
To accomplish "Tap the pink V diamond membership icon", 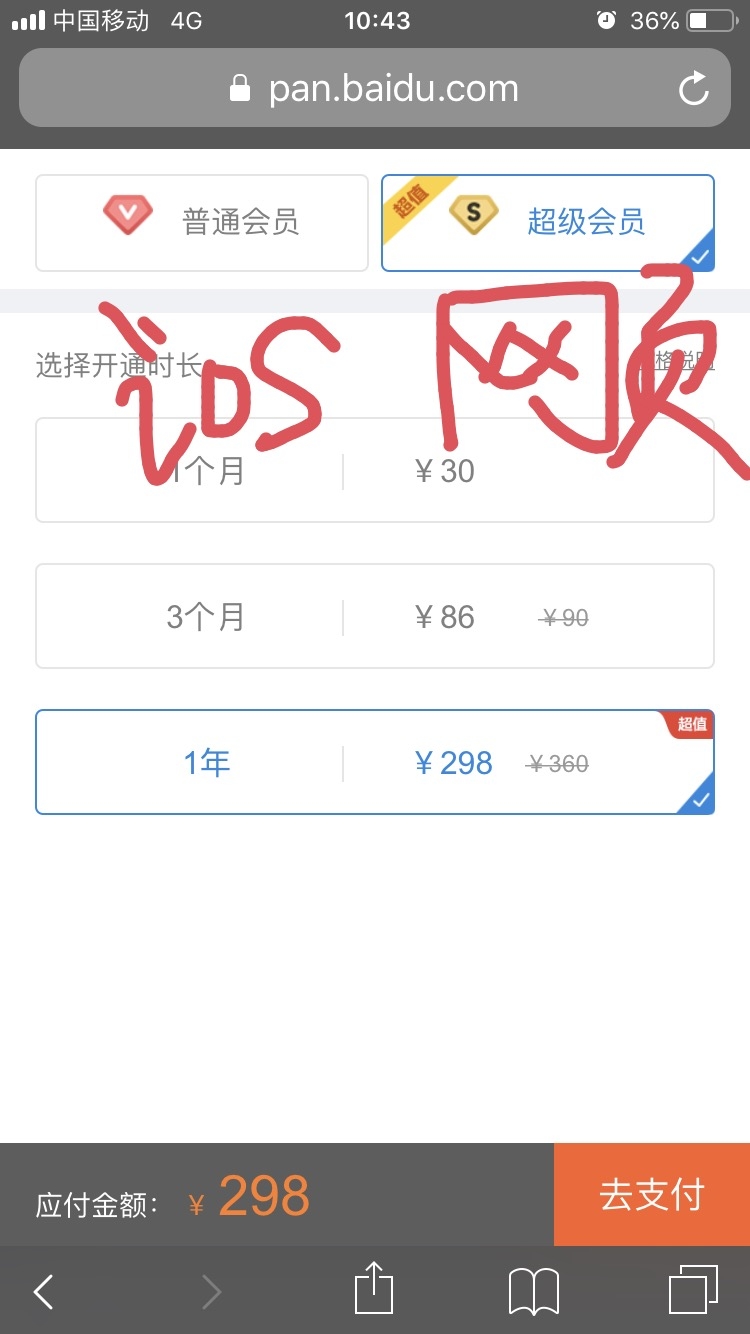I will 127,214.
